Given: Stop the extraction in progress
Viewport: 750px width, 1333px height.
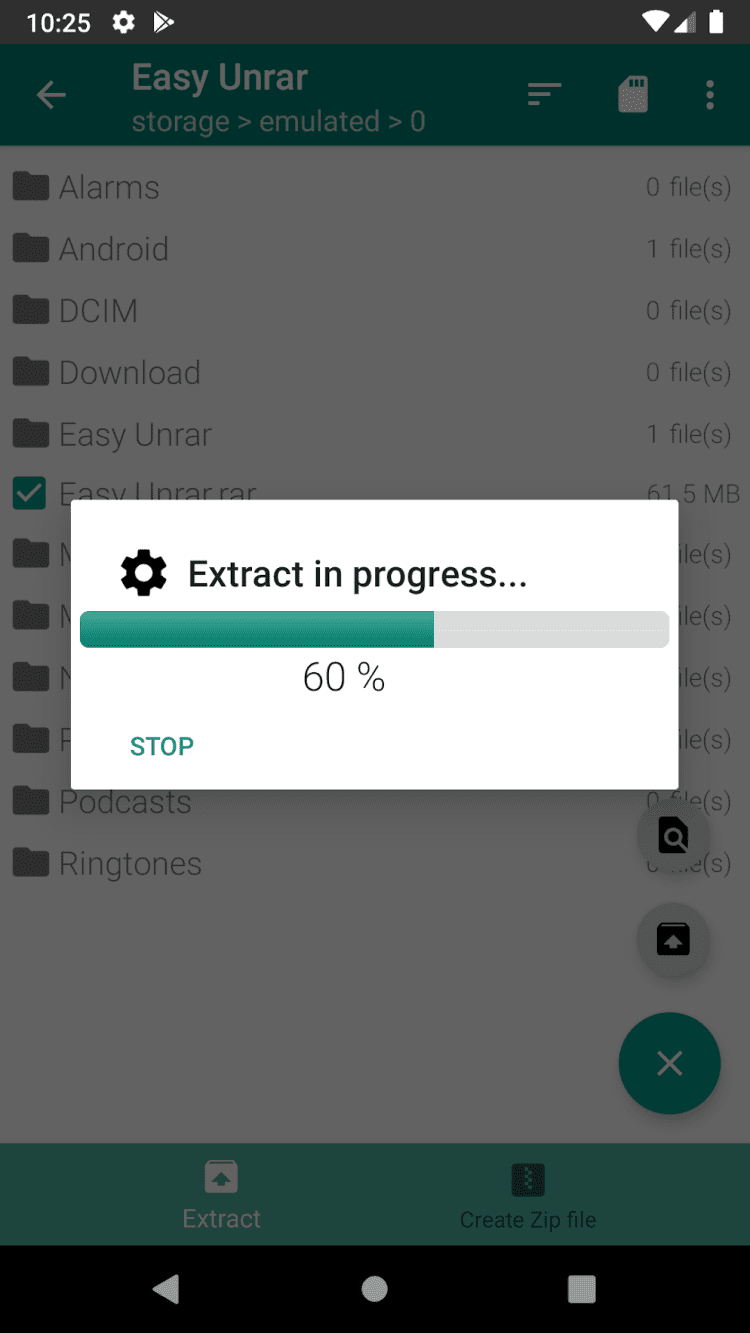Looking at the screenshot, I should (162, 746).
